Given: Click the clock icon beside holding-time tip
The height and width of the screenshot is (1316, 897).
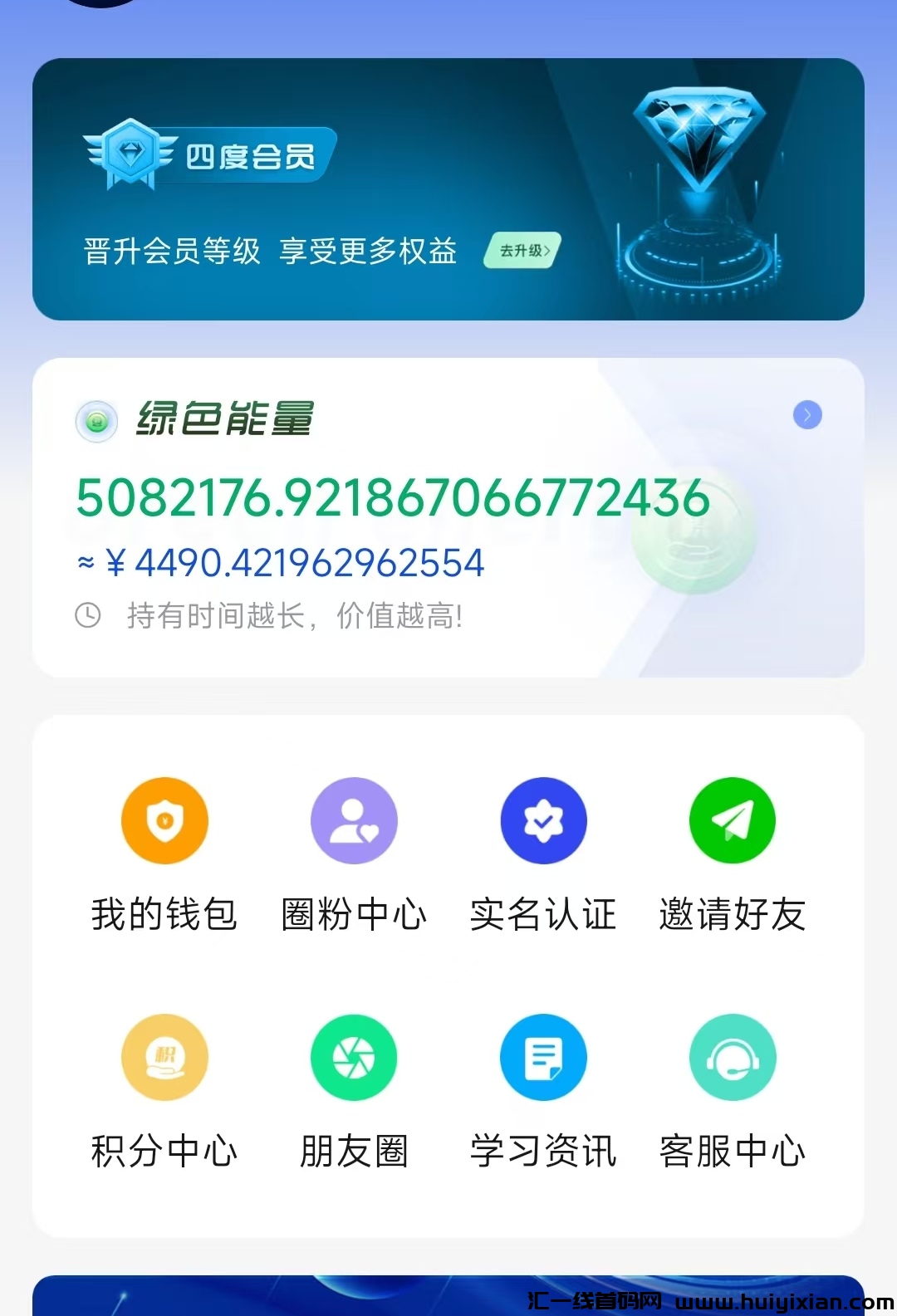Looking at the screenshot, I should [89, 615].
